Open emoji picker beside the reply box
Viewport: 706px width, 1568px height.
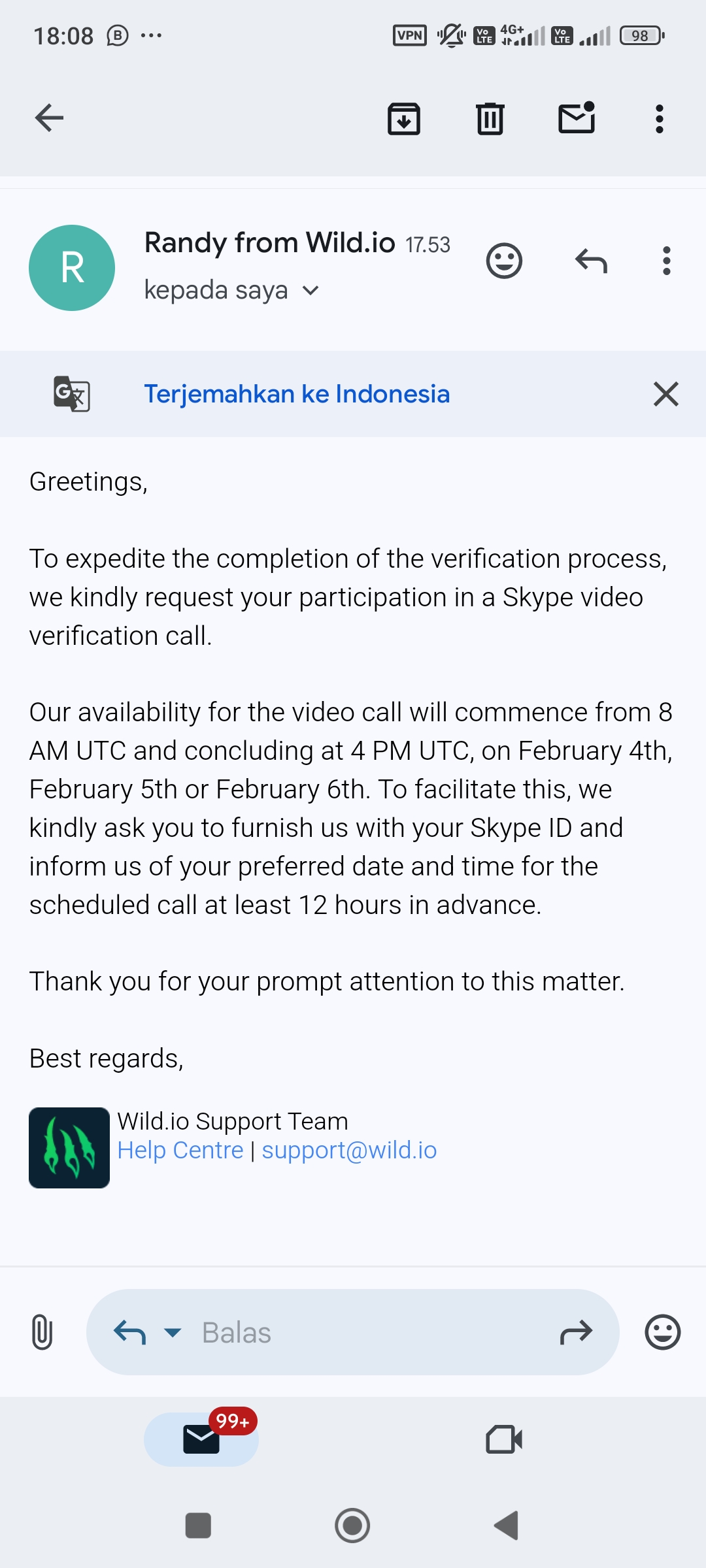click(x=663, y=1332)
